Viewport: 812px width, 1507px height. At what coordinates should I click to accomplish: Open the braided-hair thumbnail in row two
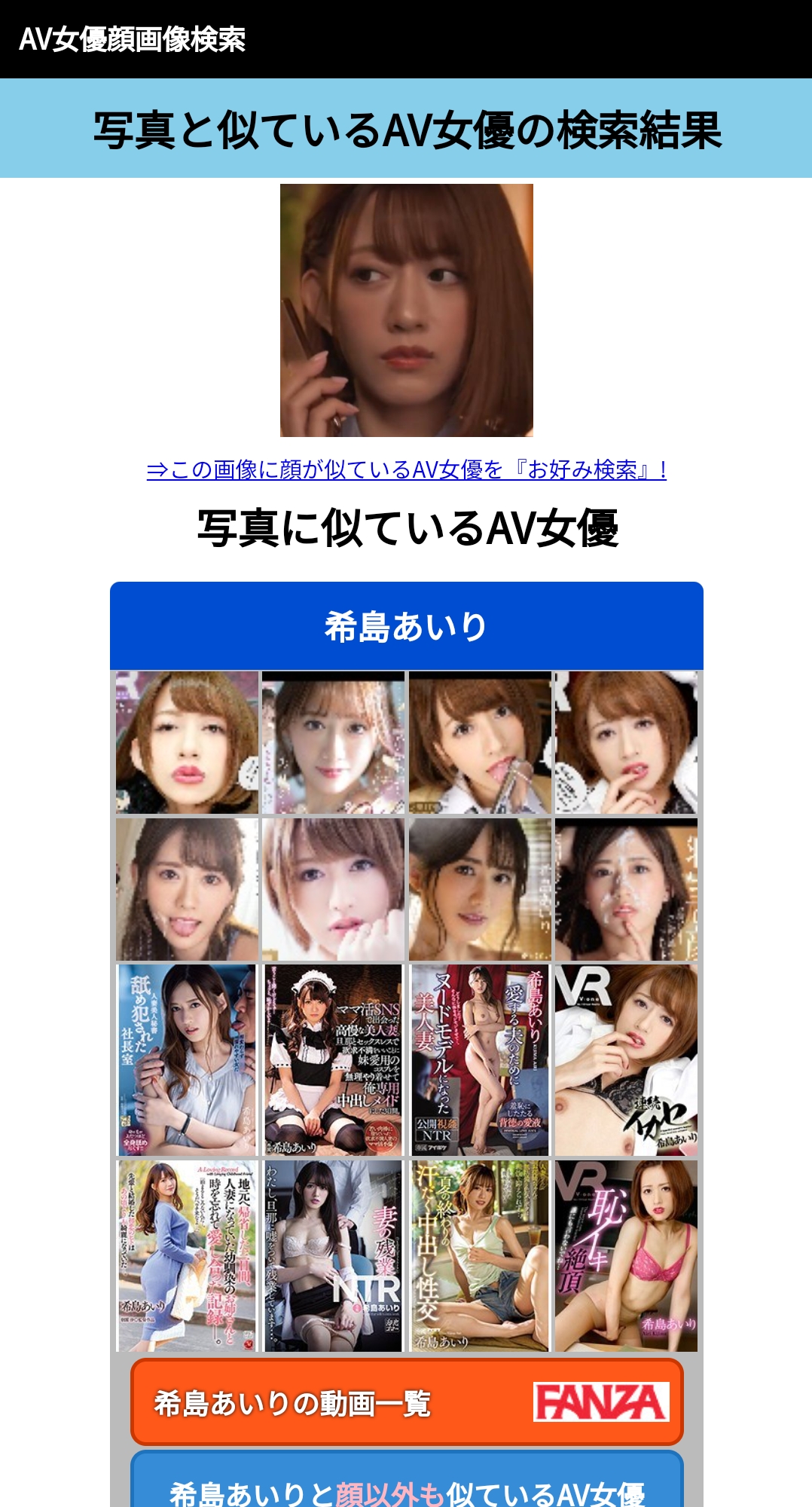coord(186,888)
